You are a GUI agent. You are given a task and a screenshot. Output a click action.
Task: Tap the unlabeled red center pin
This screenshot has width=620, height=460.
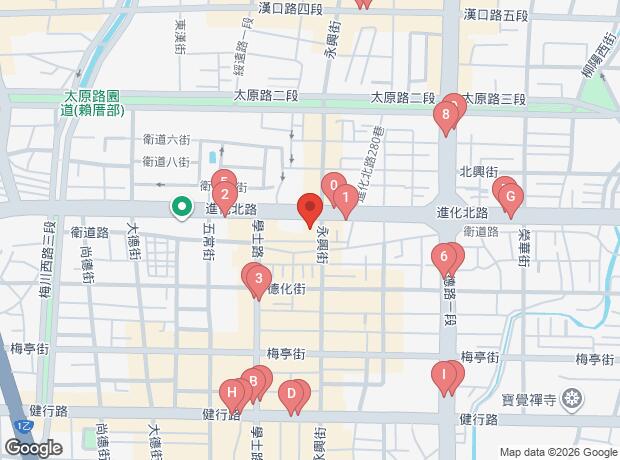coord(310,210)
